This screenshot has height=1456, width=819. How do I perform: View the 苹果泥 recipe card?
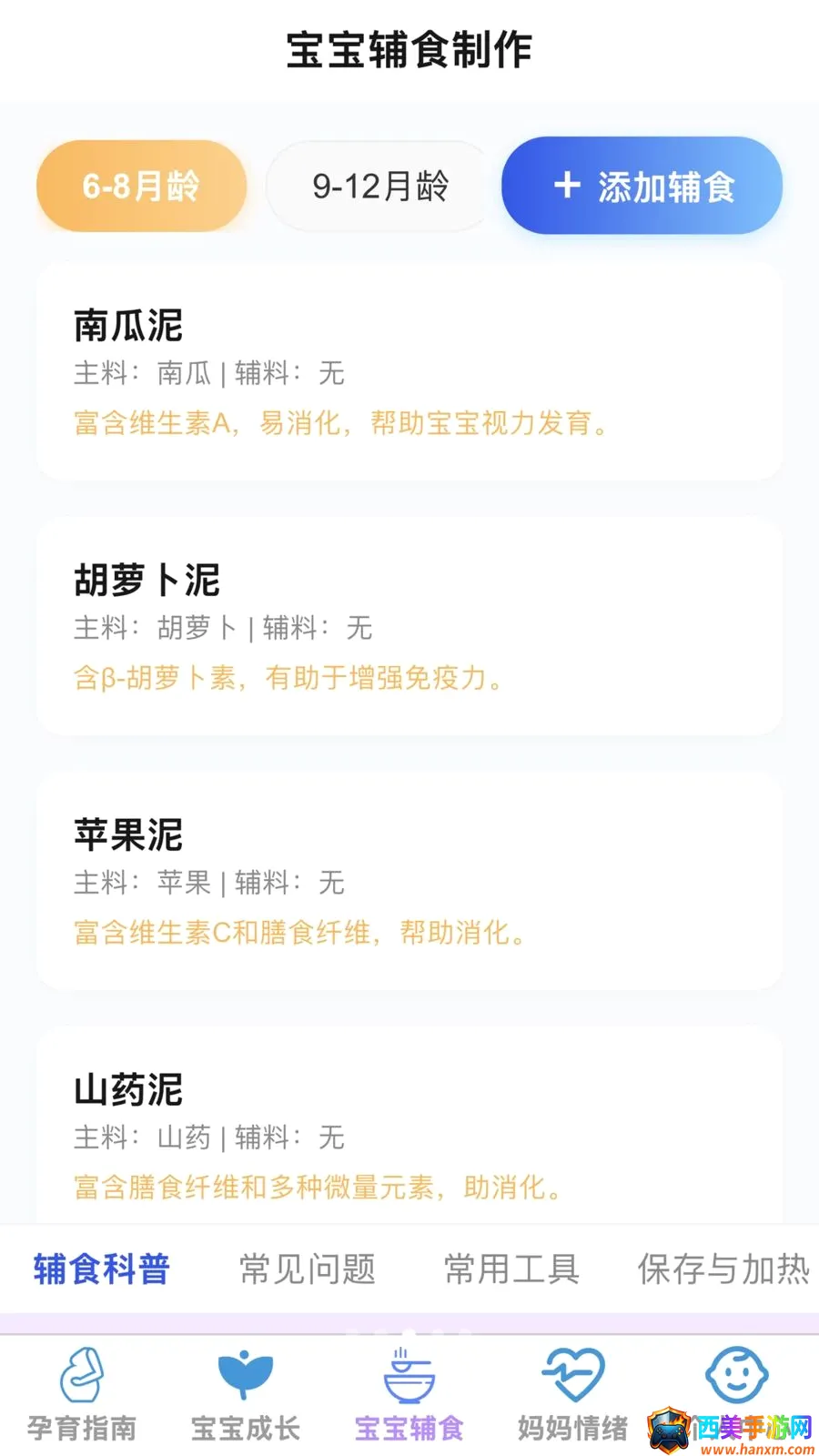[409, 881]
